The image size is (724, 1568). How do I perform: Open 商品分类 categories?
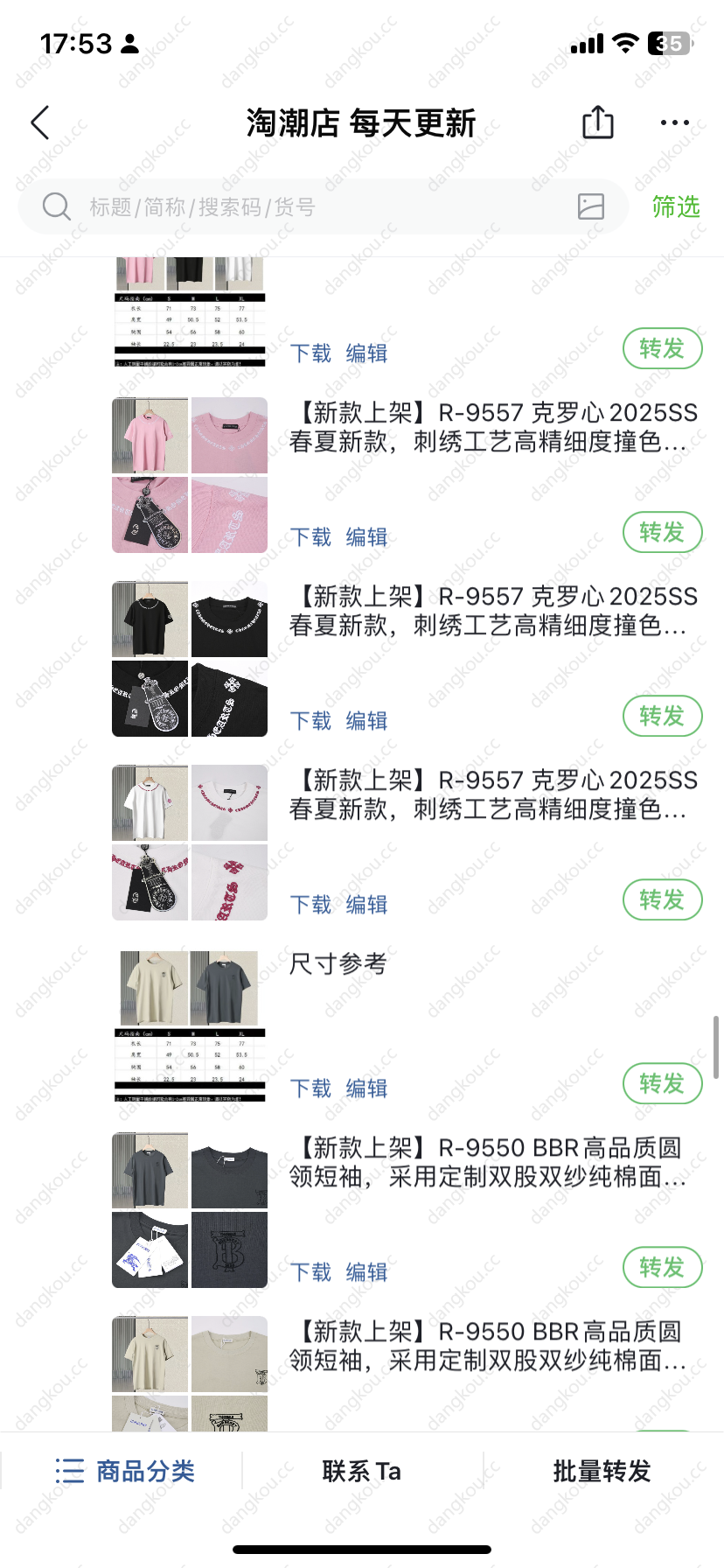coord(124,1471)
